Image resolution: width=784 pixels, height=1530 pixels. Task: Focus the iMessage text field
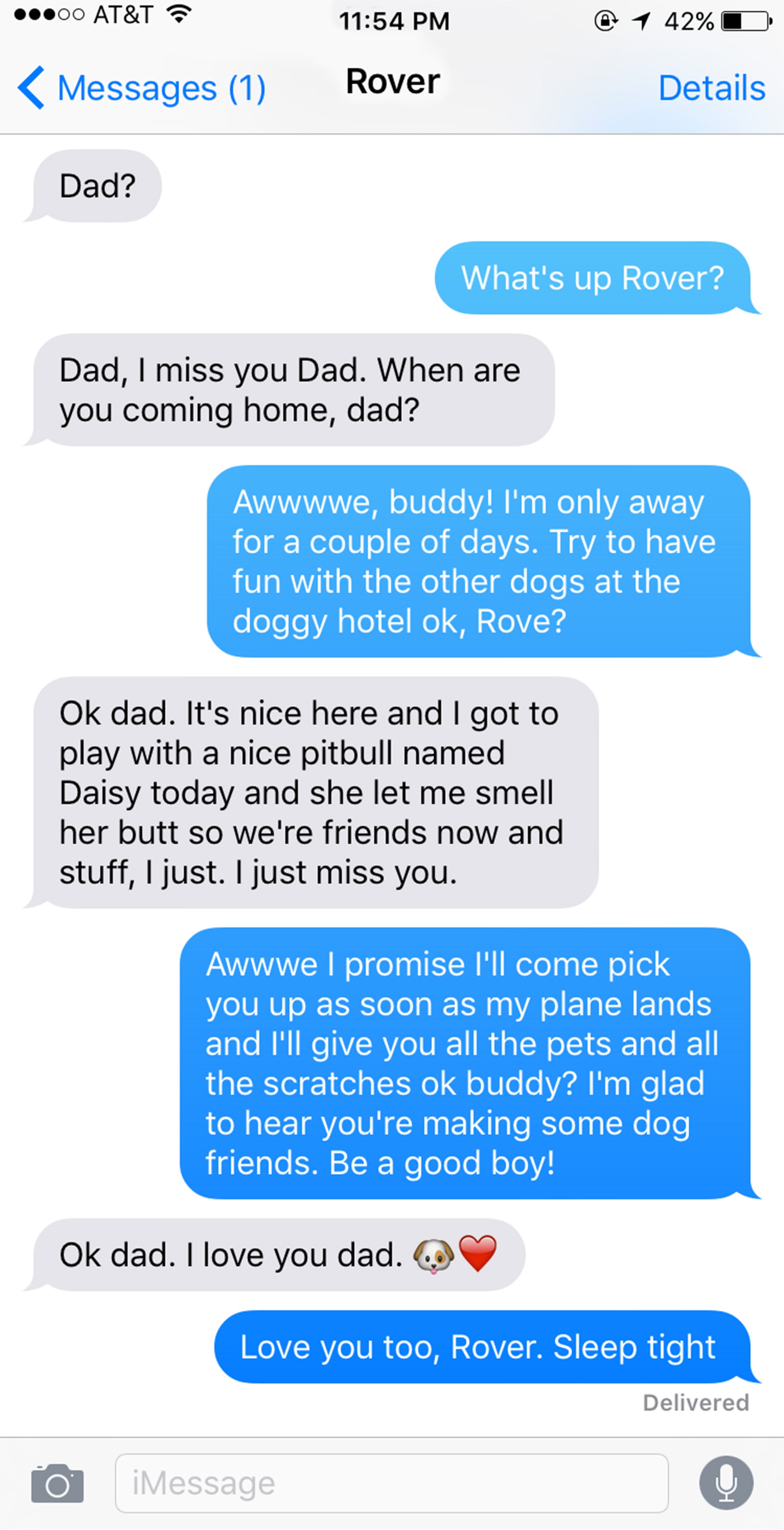(x=392, y=1483)
